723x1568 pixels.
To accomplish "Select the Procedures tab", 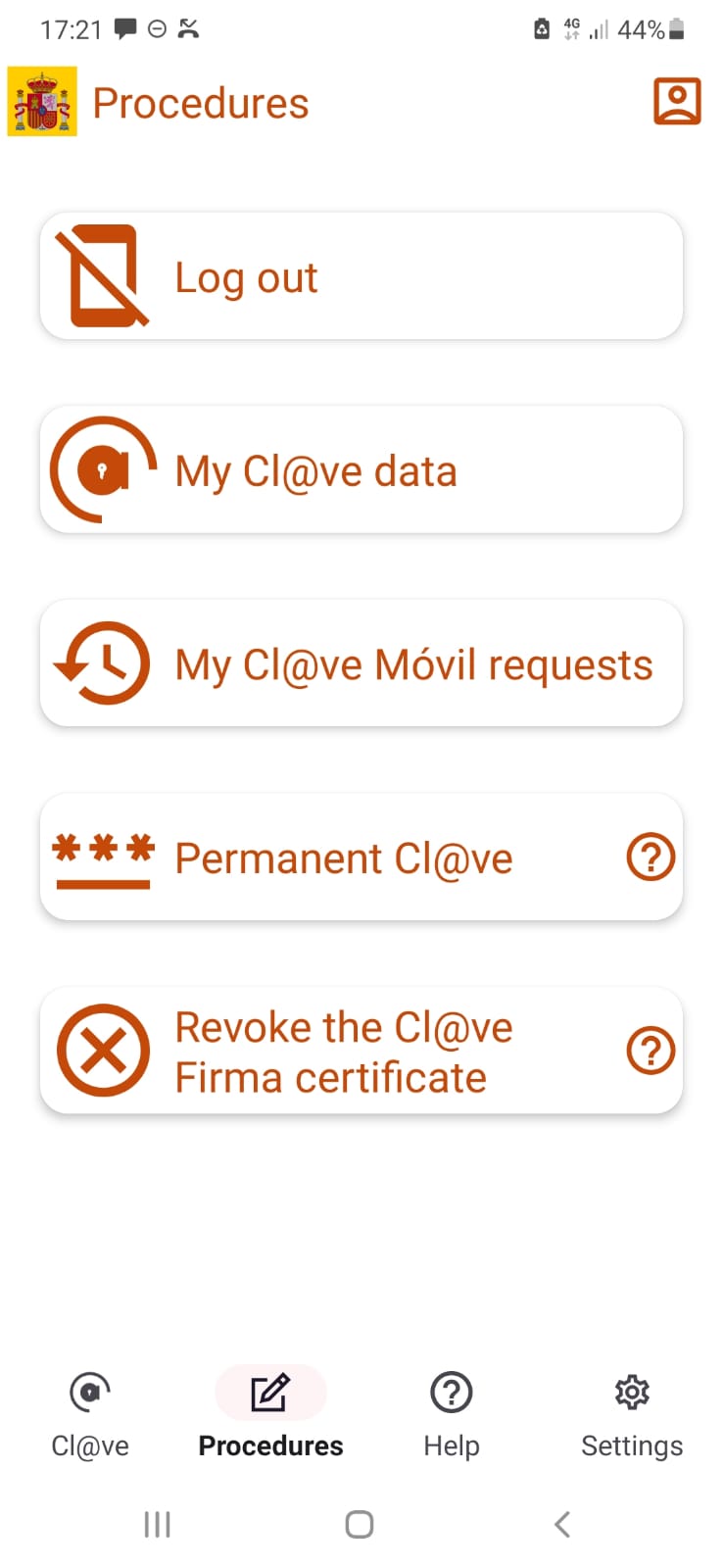I will pyautogui.click(x=270, y=1414).
